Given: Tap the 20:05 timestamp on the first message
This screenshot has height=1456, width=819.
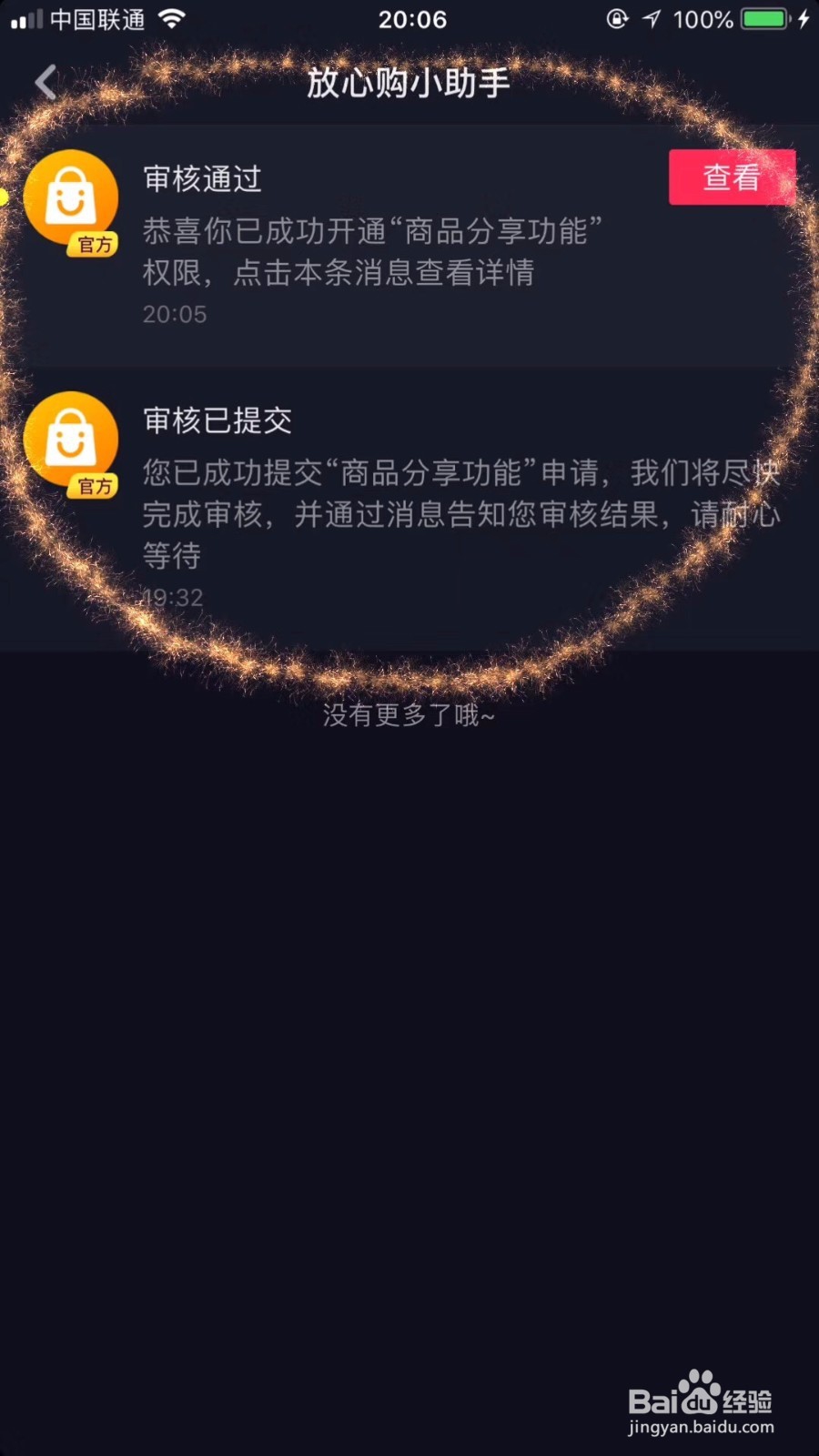Looking at the screenshot, I should pyautogui.click(x=175, y=314).
